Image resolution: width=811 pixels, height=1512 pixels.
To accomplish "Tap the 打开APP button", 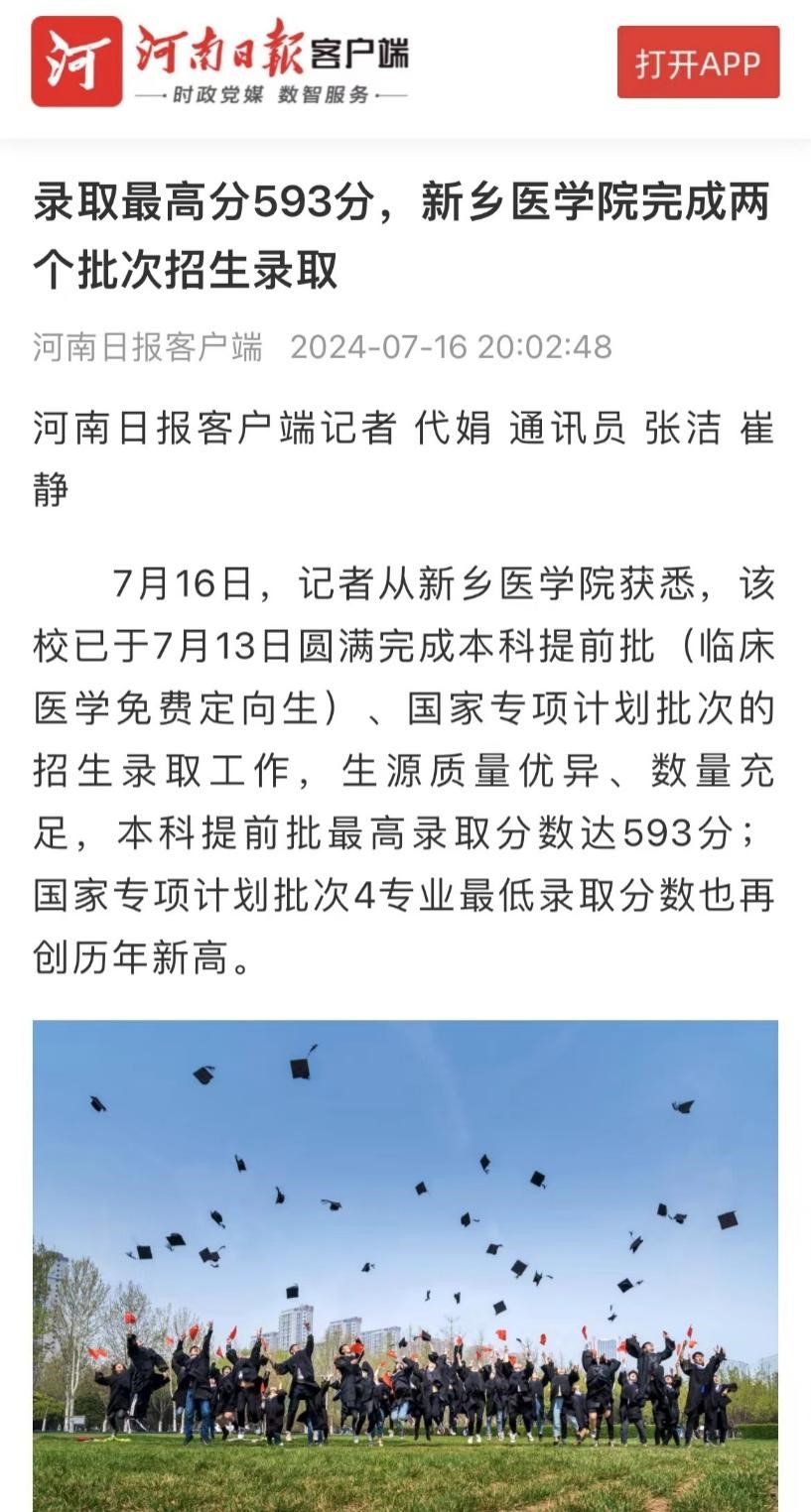I will tap(698, 63).
